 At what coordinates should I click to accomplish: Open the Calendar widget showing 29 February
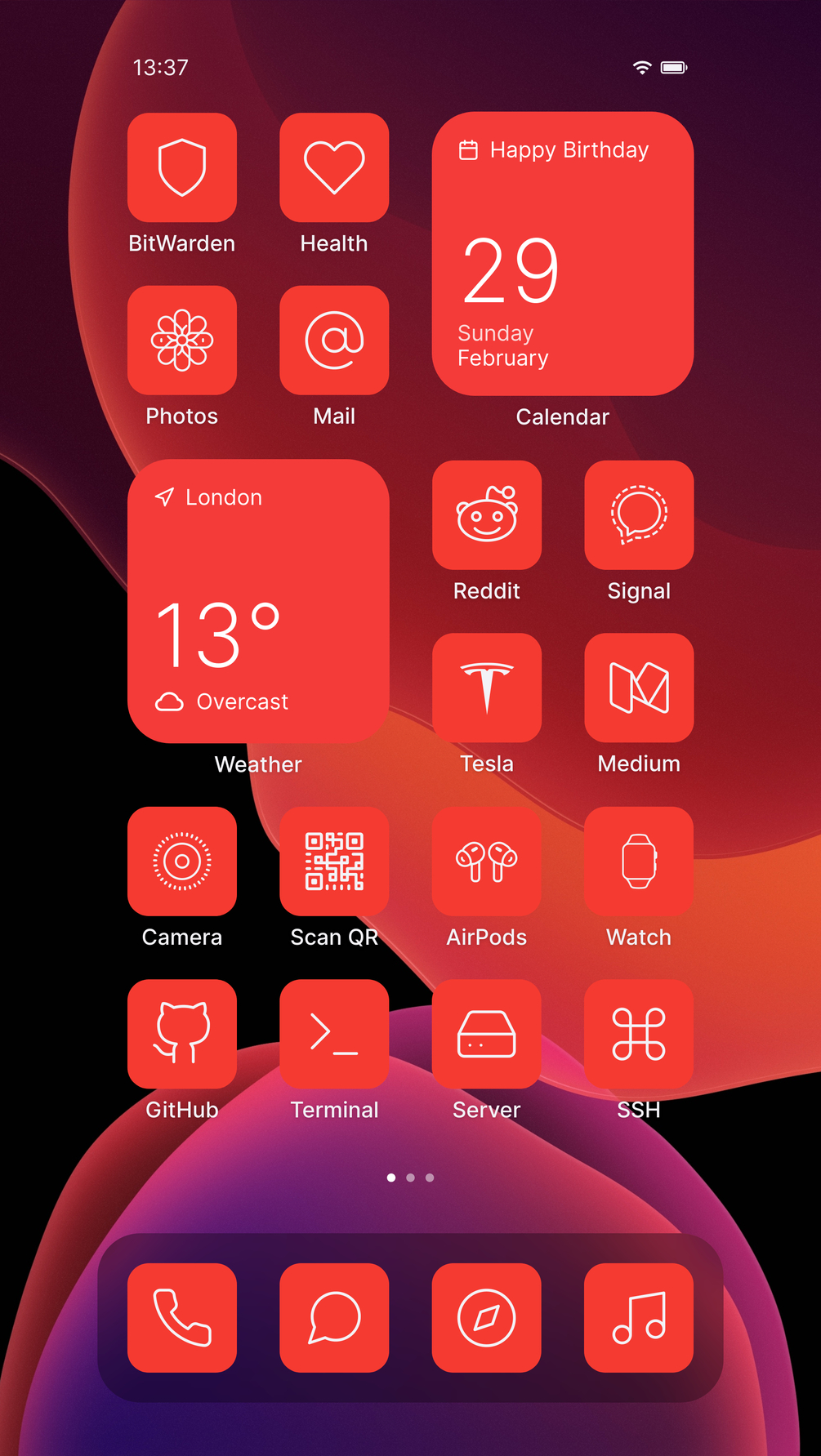(x=563, y=254)
